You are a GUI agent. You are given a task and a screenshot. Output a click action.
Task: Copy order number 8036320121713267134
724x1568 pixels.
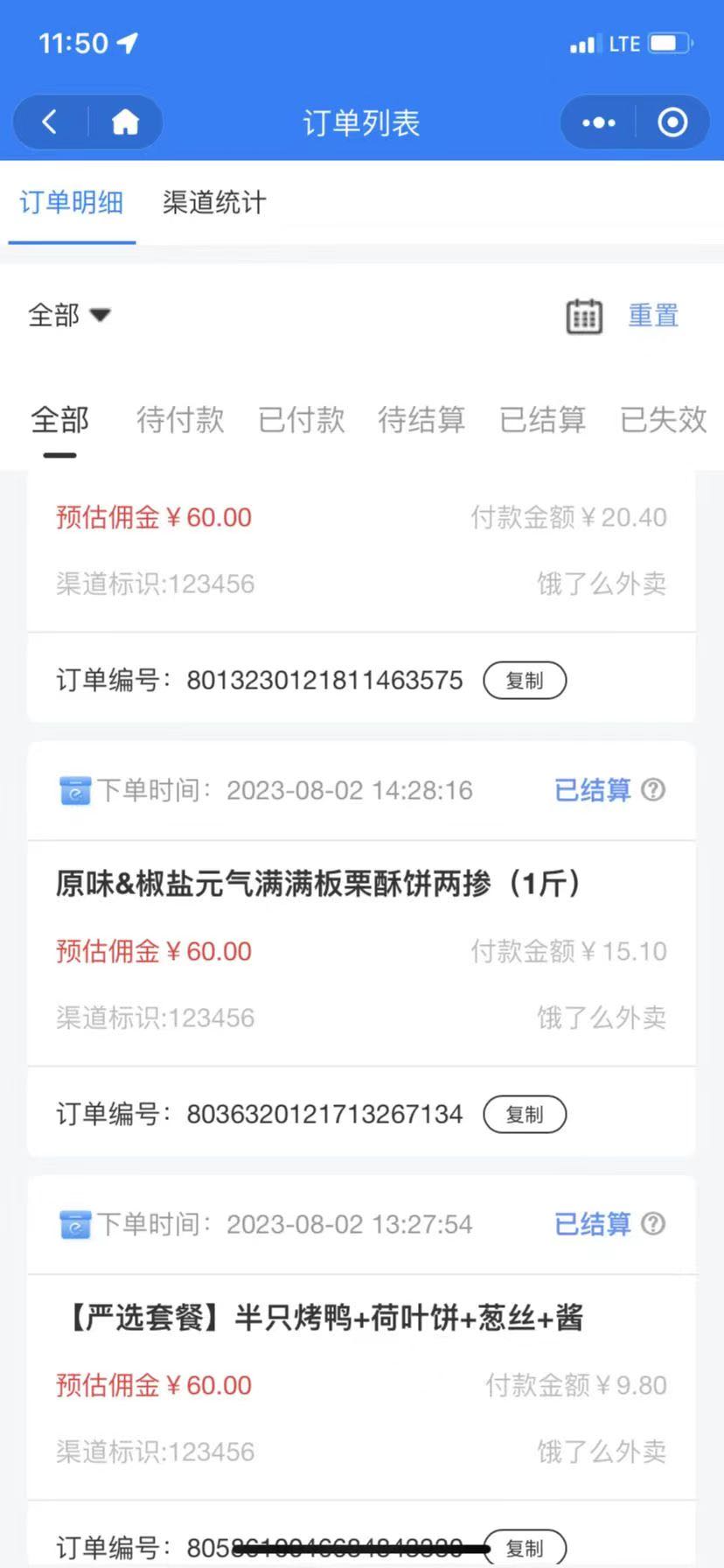coord(525,1115)
